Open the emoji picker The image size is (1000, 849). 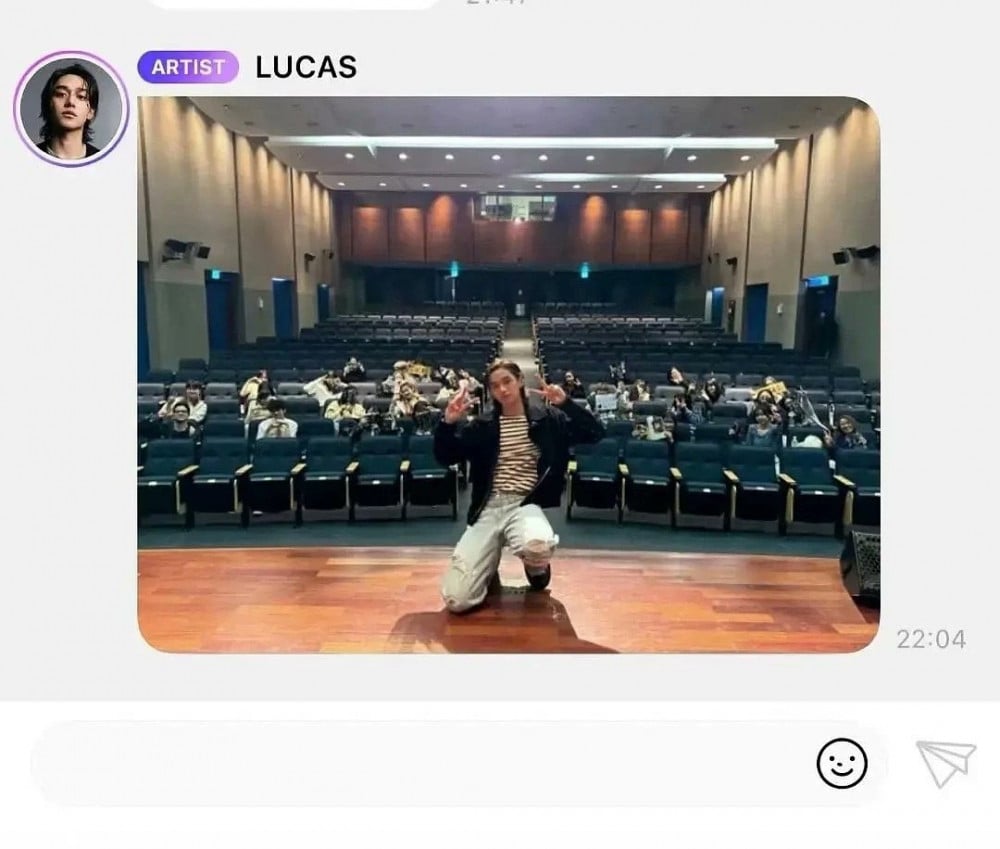click(x=842, y=764)
